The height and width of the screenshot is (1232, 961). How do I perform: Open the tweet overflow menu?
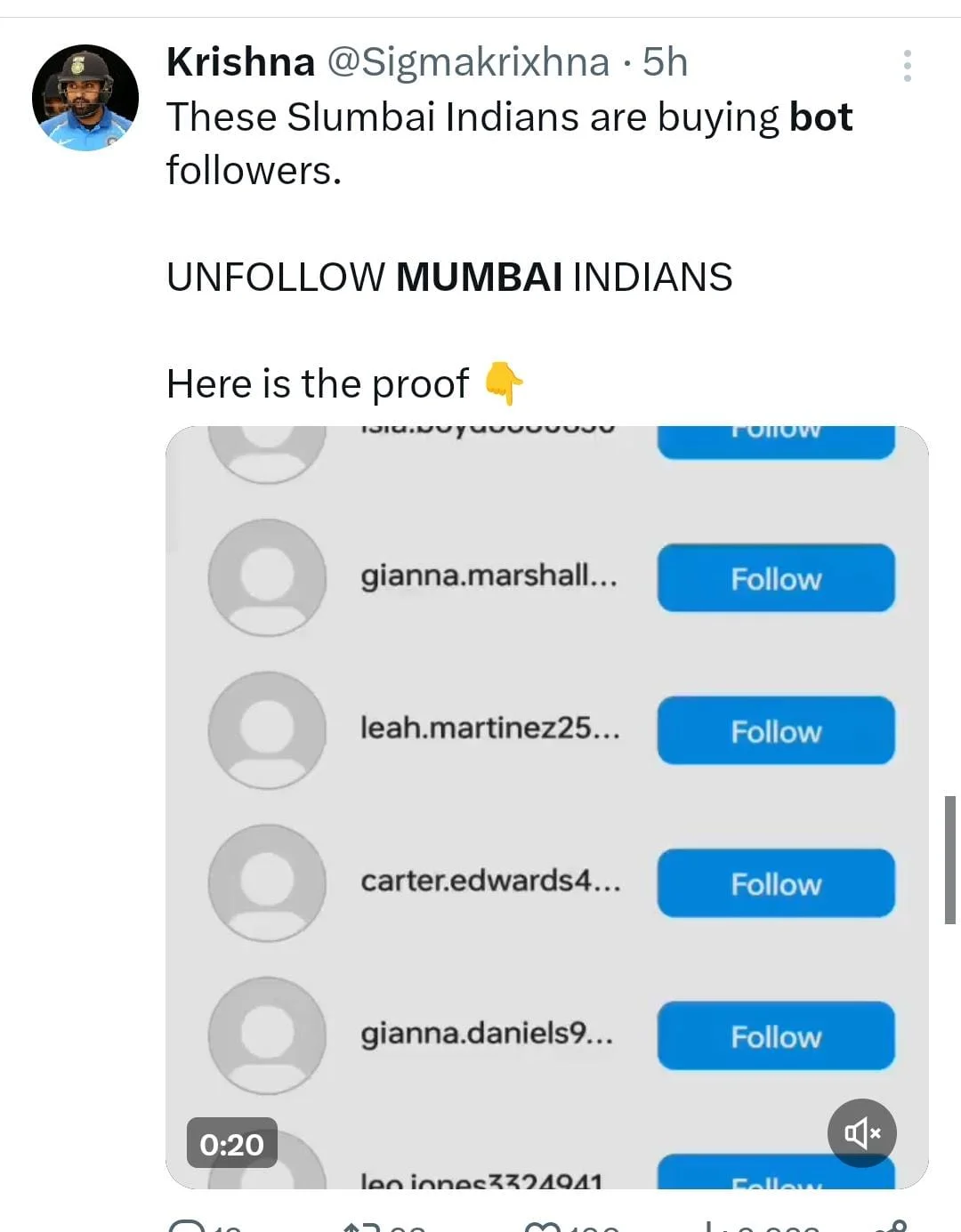click(907, 66)
